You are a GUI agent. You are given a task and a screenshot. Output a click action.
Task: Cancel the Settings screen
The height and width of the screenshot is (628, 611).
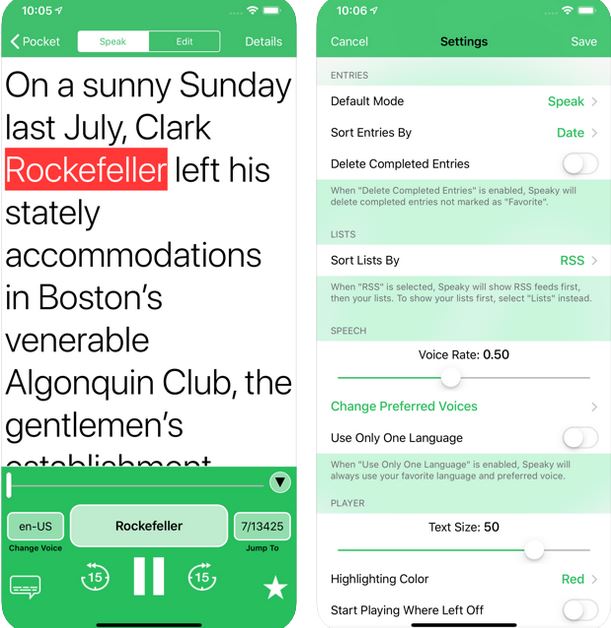coord(349,42)
